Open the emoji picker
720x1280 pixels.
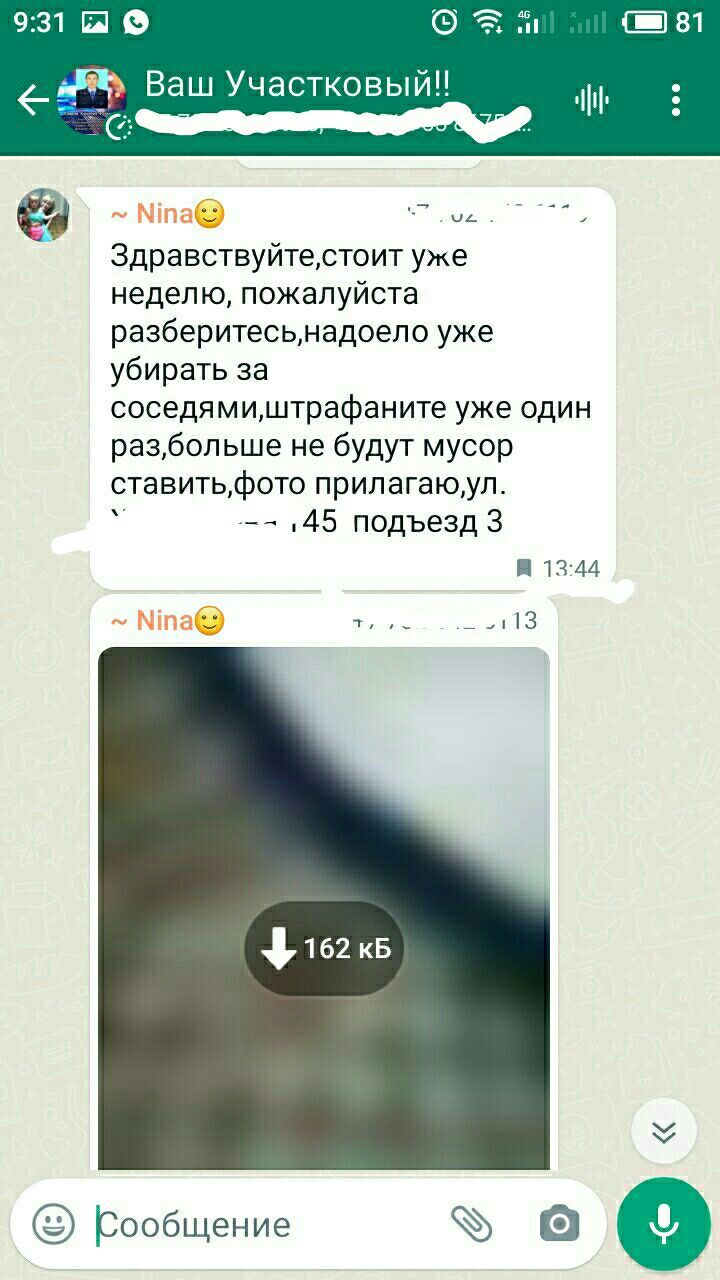coord(54,1223)
